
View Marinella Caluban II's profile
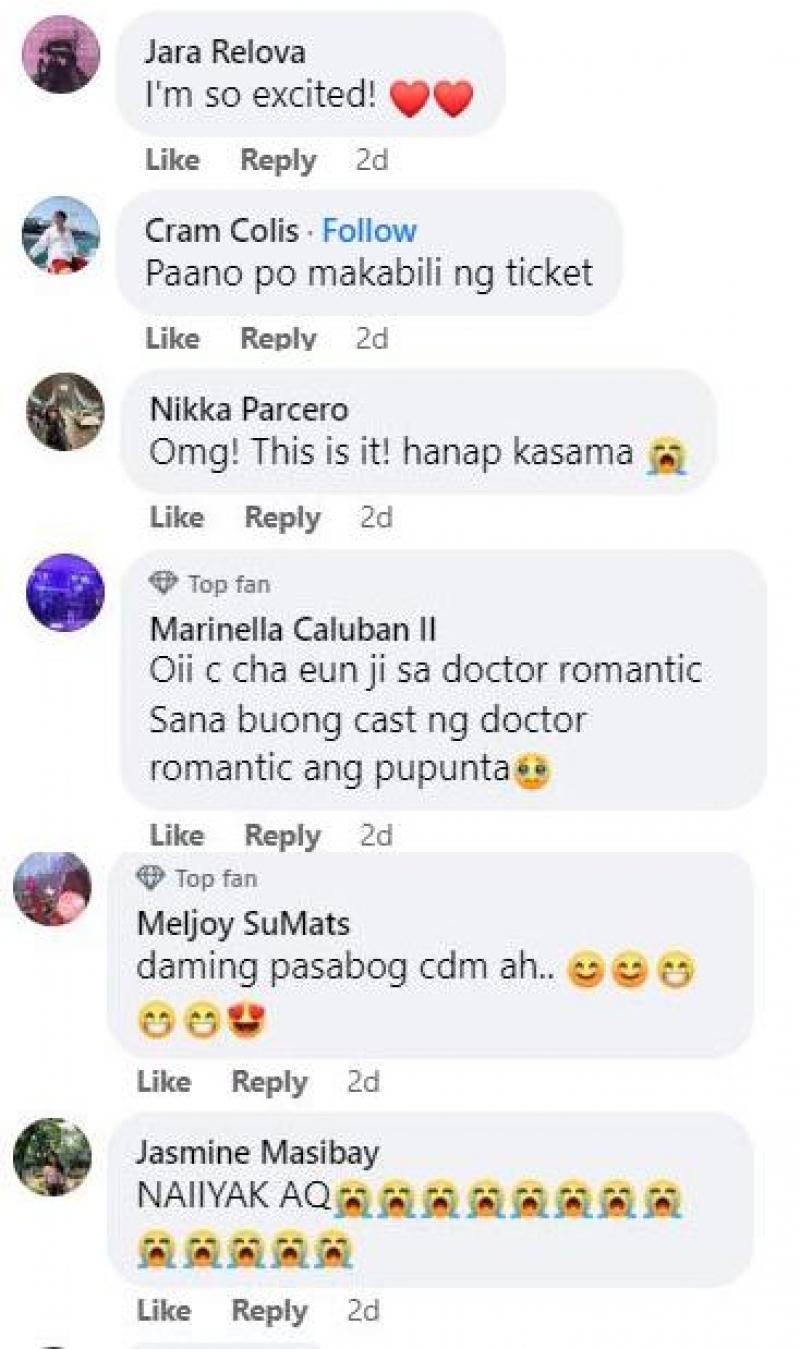pos(293,629)
